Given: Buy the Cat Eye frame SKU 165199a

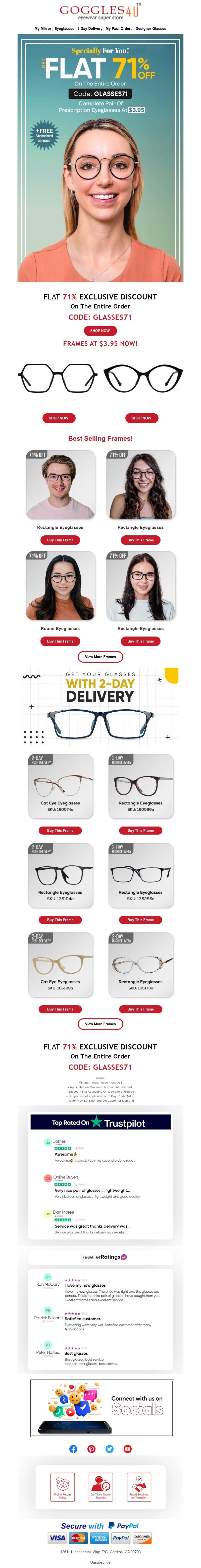Looking at the screenshot, I should [60, 1009].
